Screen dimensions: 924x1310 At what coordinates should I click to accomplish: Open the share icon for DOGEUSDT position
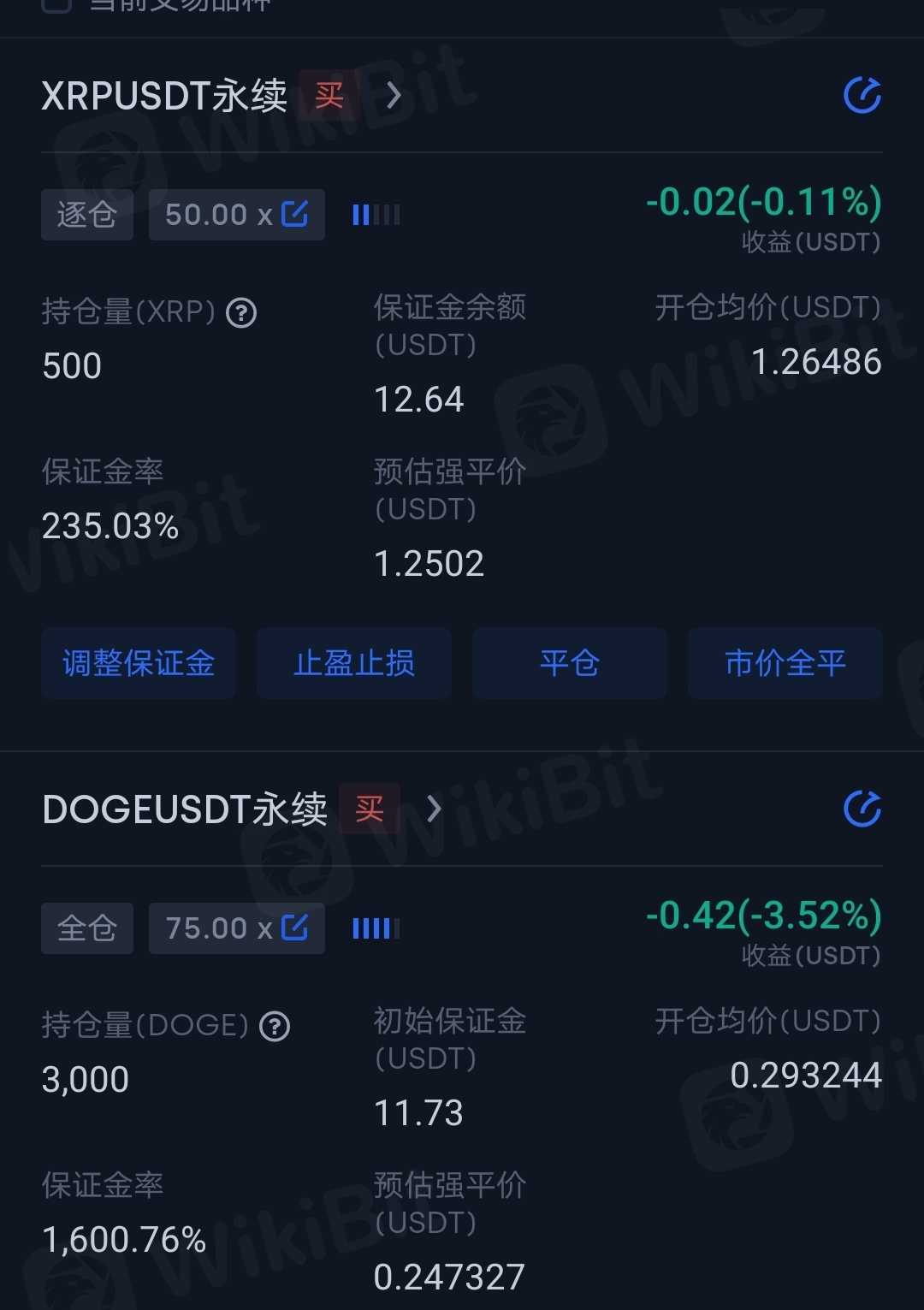862,809
